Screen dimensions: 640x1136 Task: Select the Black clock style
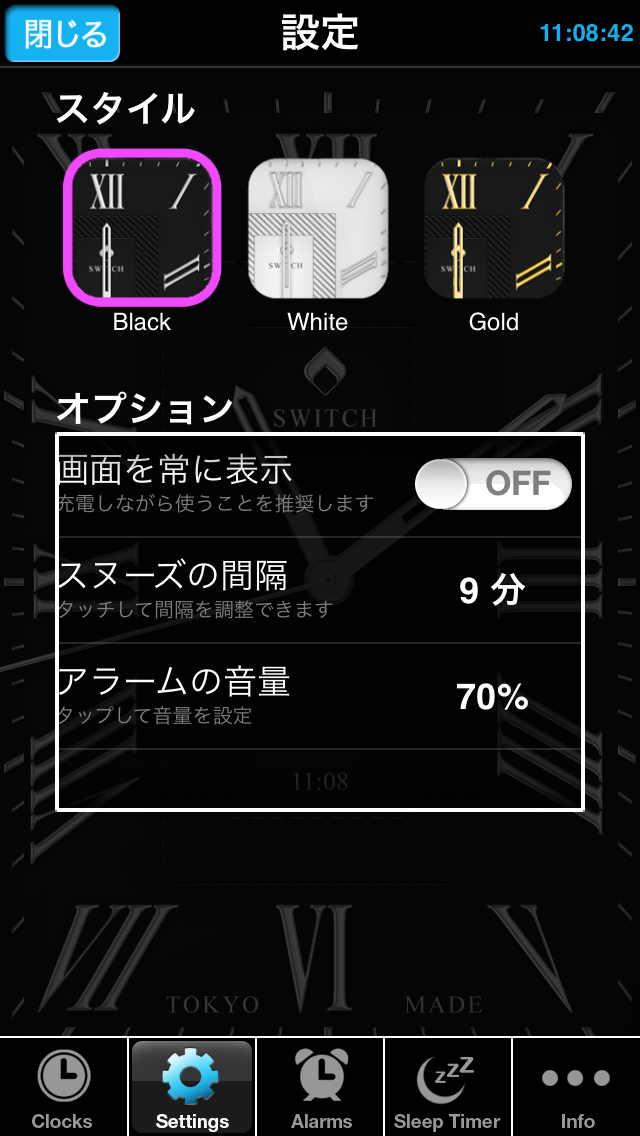[x=141, y=228]
